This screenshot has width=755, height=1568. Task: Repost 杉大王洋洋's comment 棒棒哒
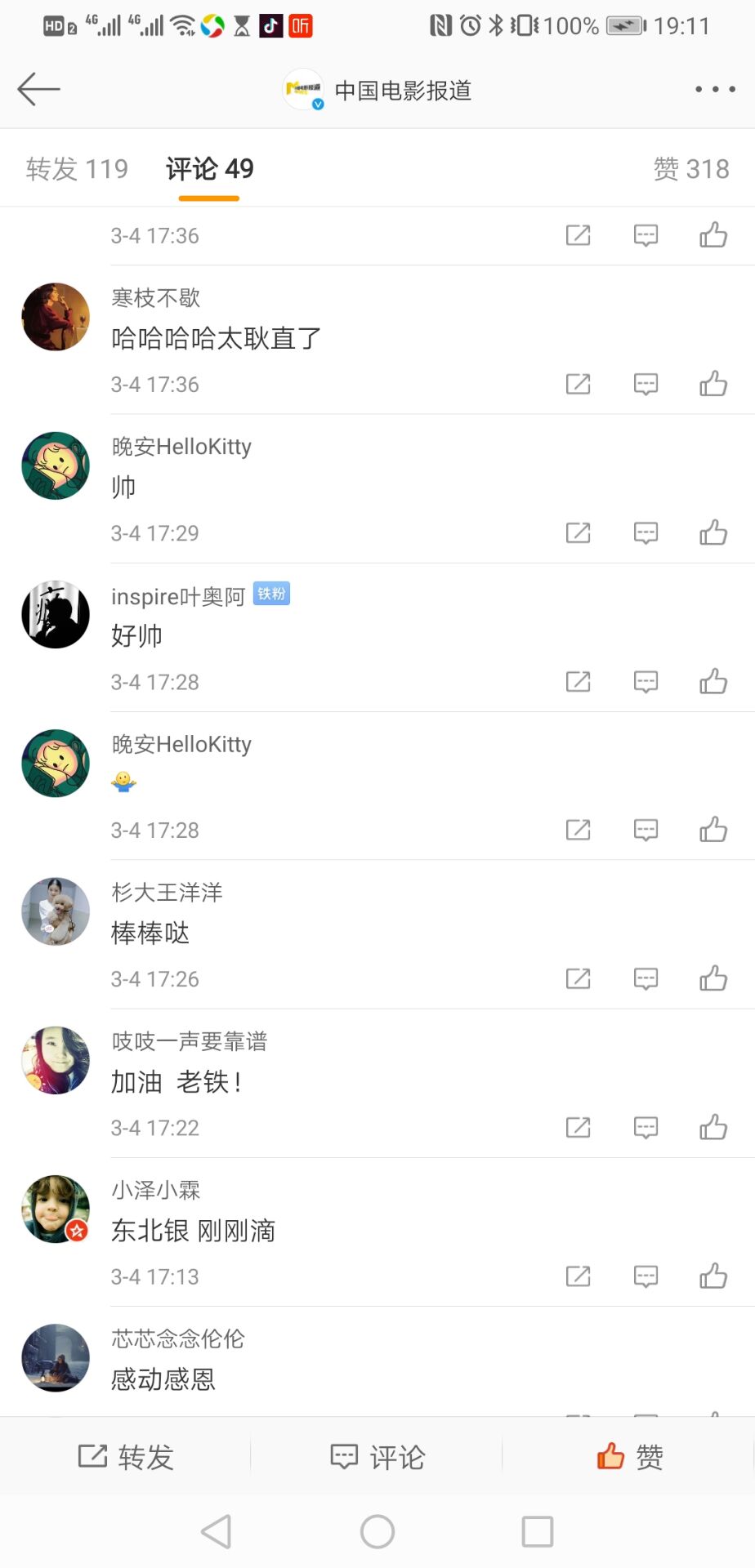point(579,978)
